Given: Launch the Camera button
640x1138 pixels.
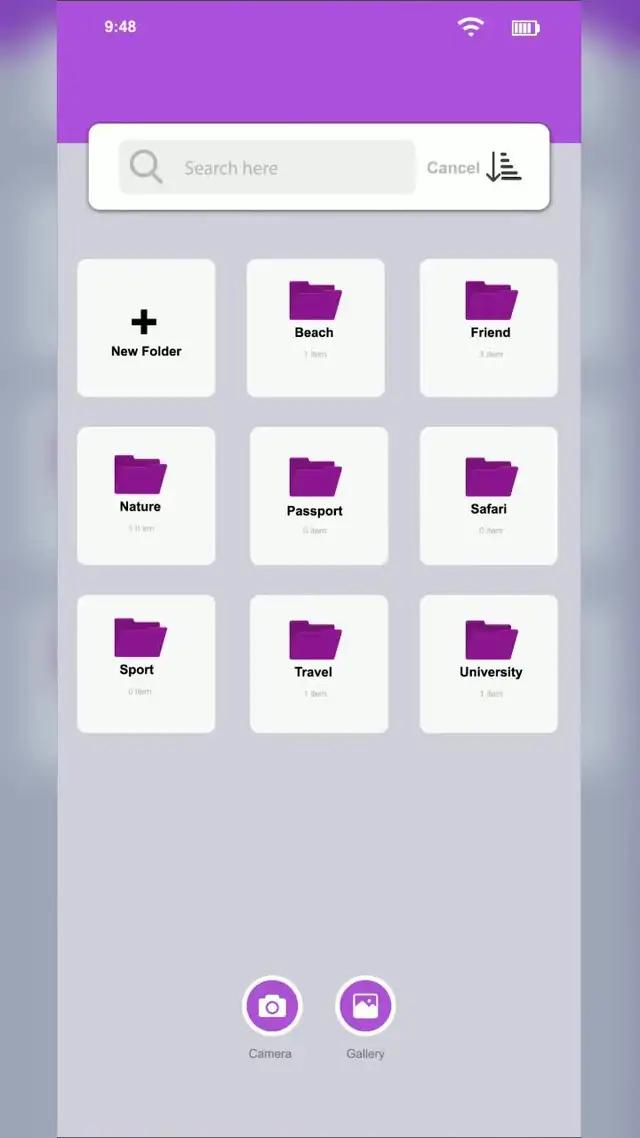Looking at the screenshot, I should pyautogui.click(x=272, y=1006).
